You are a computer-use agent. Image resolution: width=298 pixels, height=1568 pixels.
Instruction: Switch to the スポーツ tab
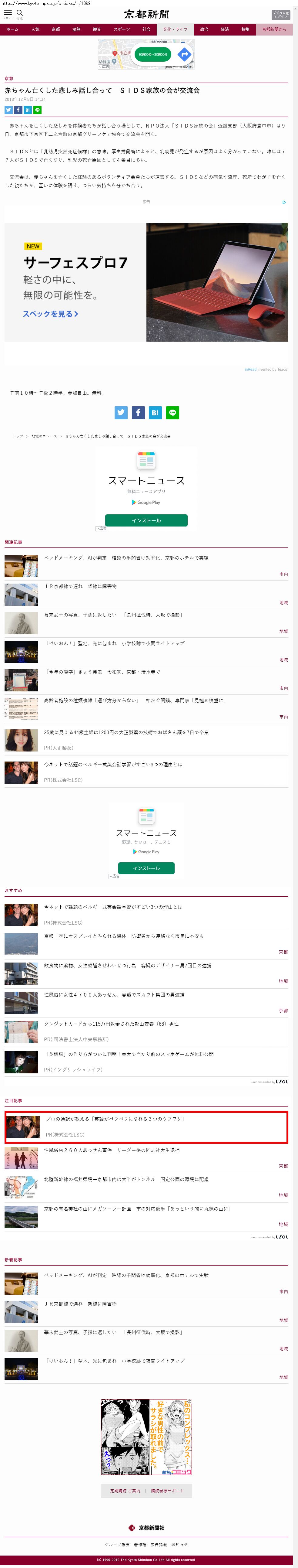122,29
